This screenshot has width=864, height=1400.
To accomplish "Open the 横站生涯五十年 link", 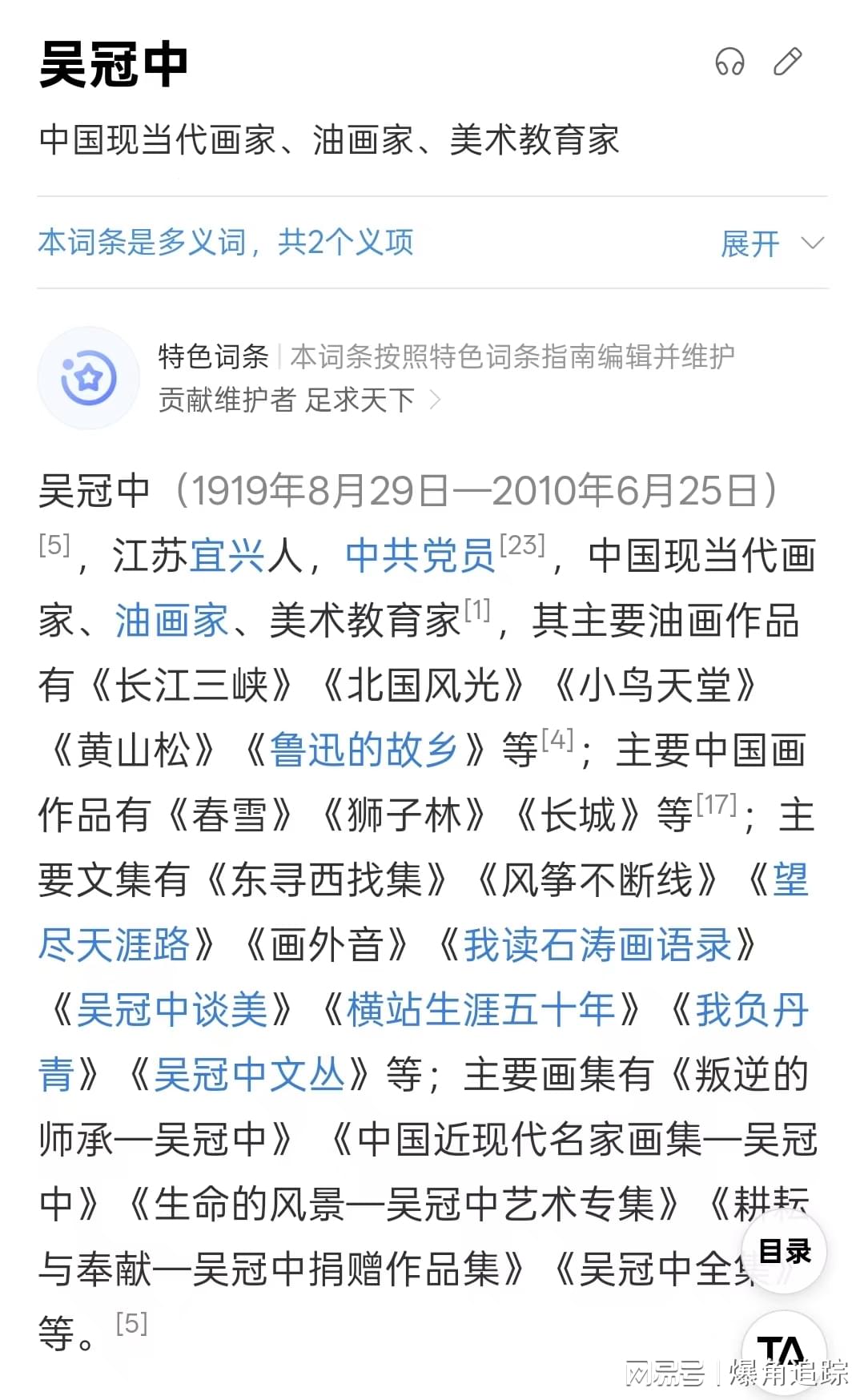I will pos(480,1010).
